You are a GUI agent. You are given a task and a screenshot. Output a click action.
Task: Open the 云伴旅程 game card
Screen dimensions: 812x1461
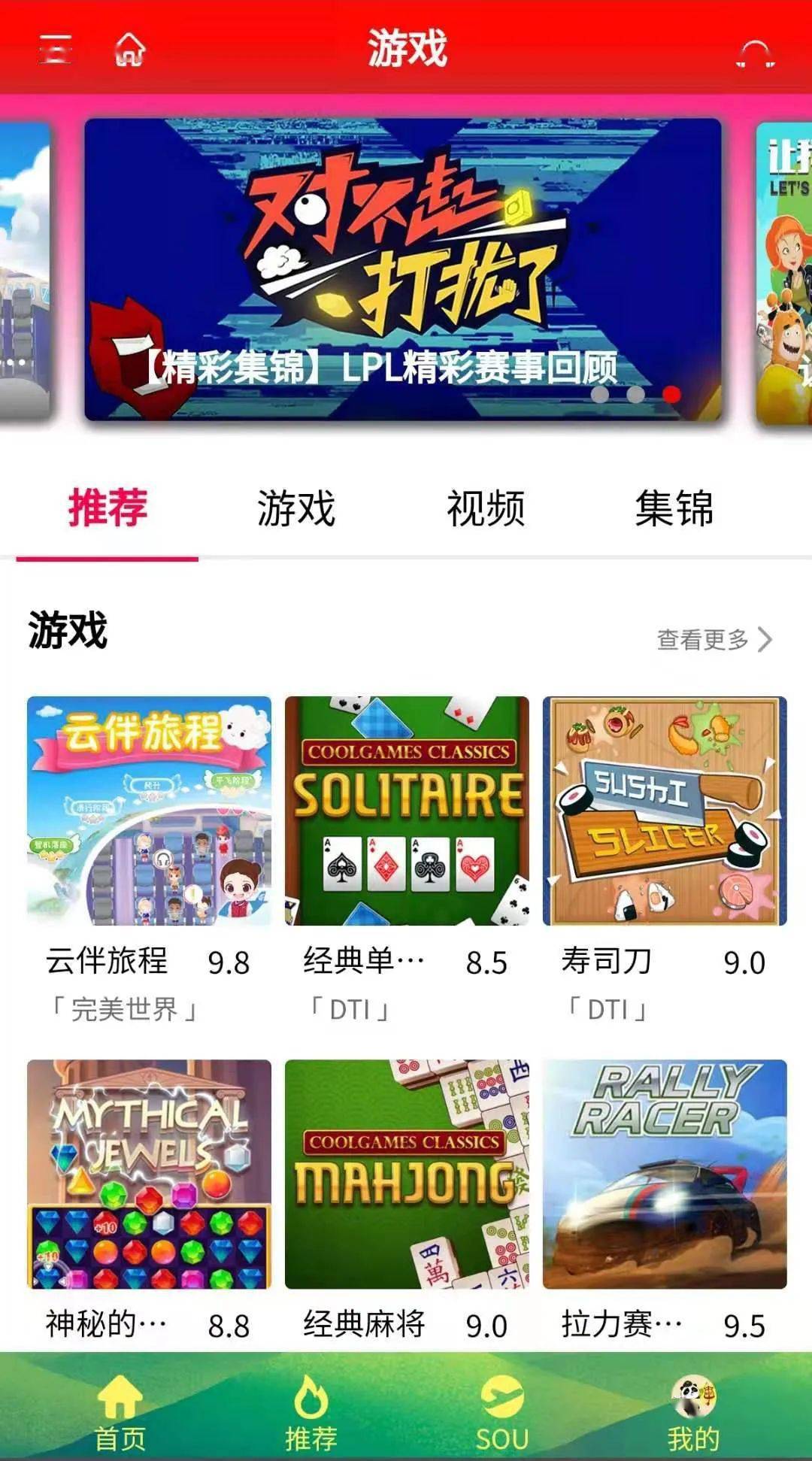(x=149, y=811)
